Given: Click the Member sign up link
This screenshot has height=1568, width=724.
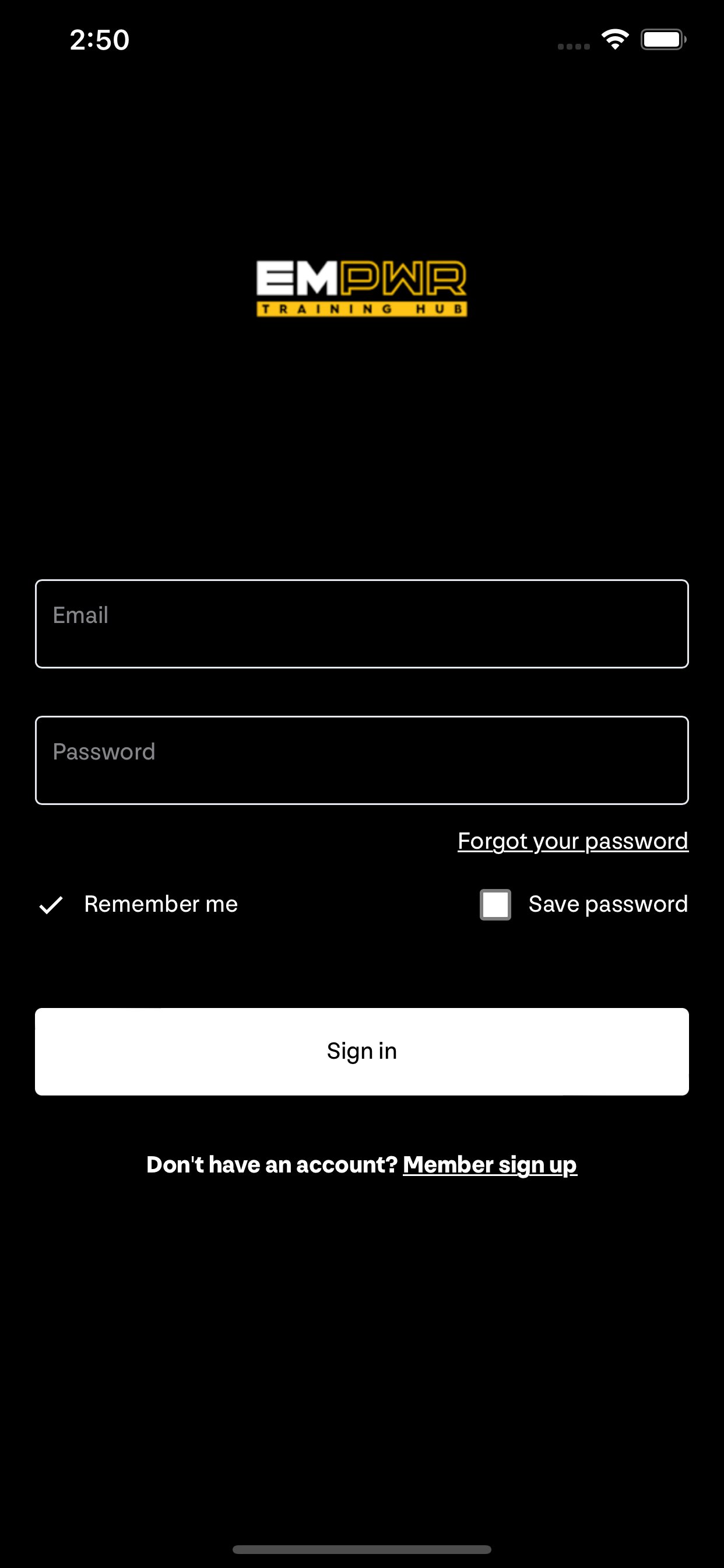Looking at the screenshot, I should coord(490,1164).
